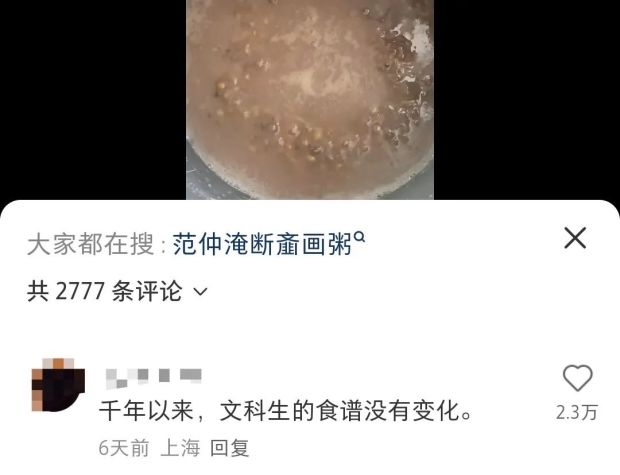The image size is (620, 475).
Task: Expand the comments sort dropdown
Action: (x=199, y=292)
